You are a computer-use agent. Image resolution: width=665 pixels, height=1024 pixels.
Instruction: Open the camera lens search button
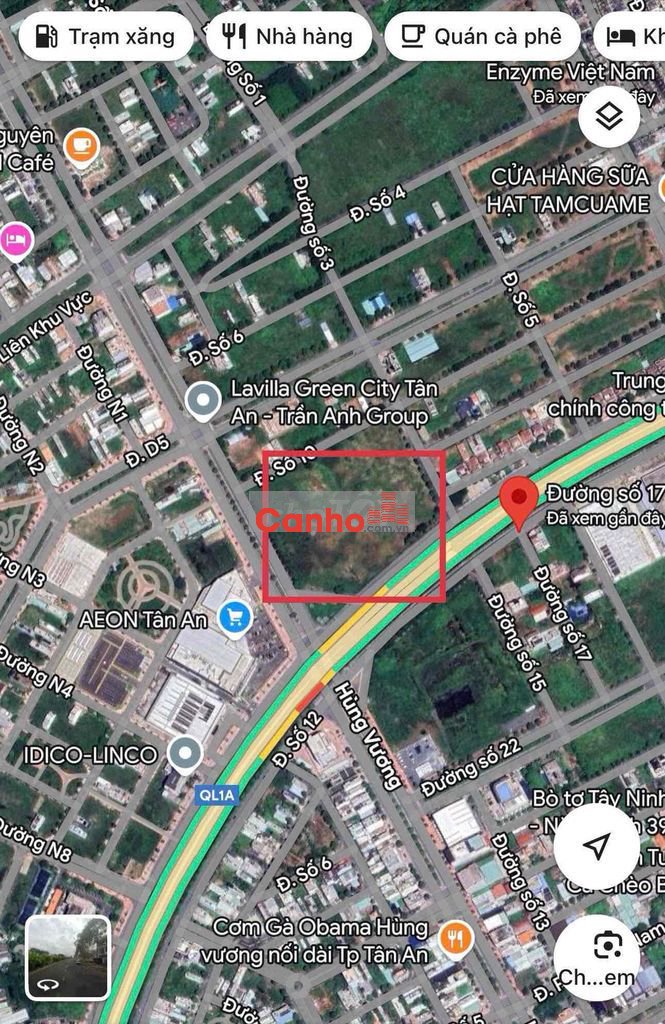tap(608, 957)
